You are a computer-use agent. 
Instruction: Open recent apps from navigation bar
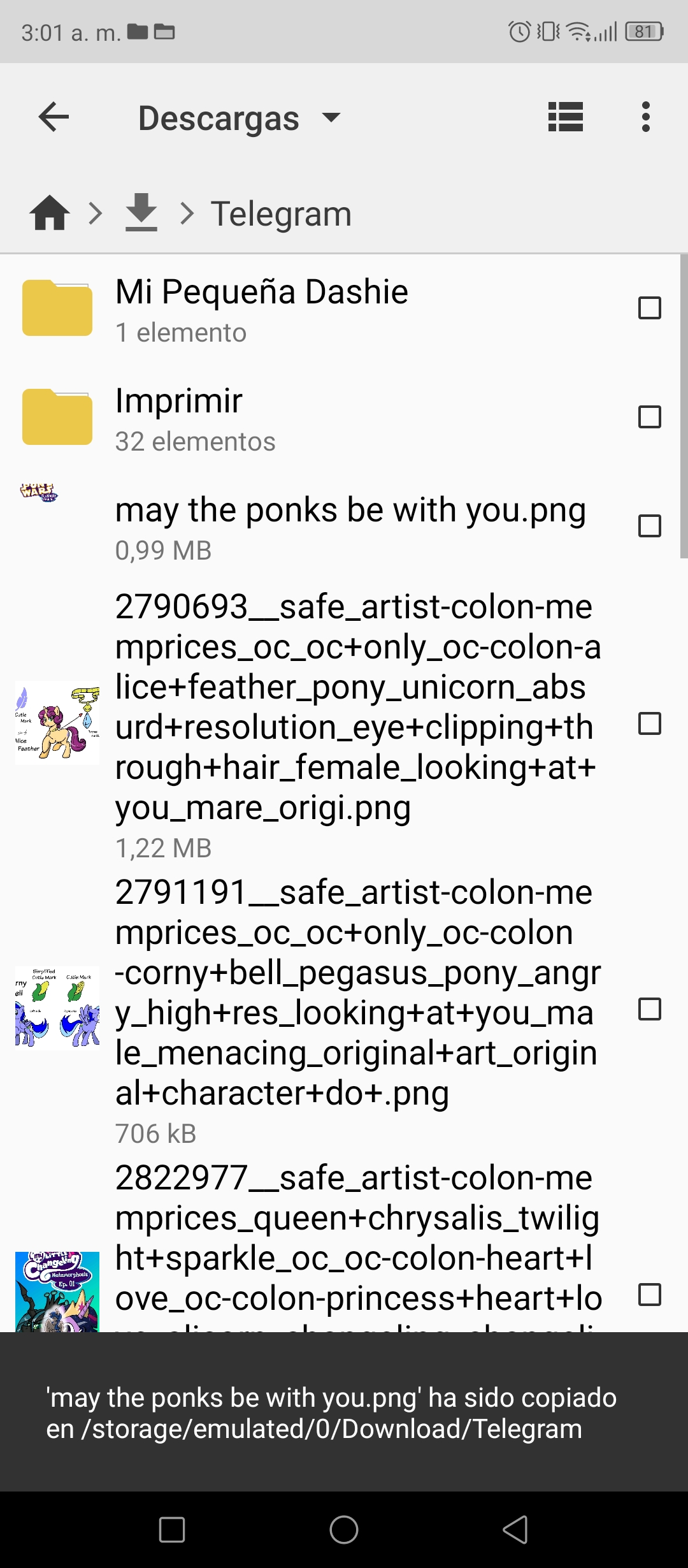tap(172, 1530)
